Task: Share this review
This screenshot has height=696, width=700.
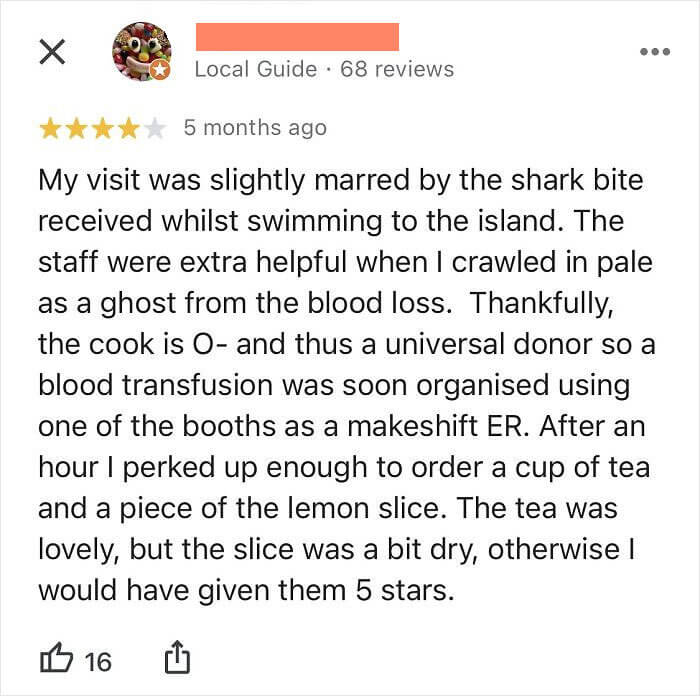Action: tap(174, 659)
